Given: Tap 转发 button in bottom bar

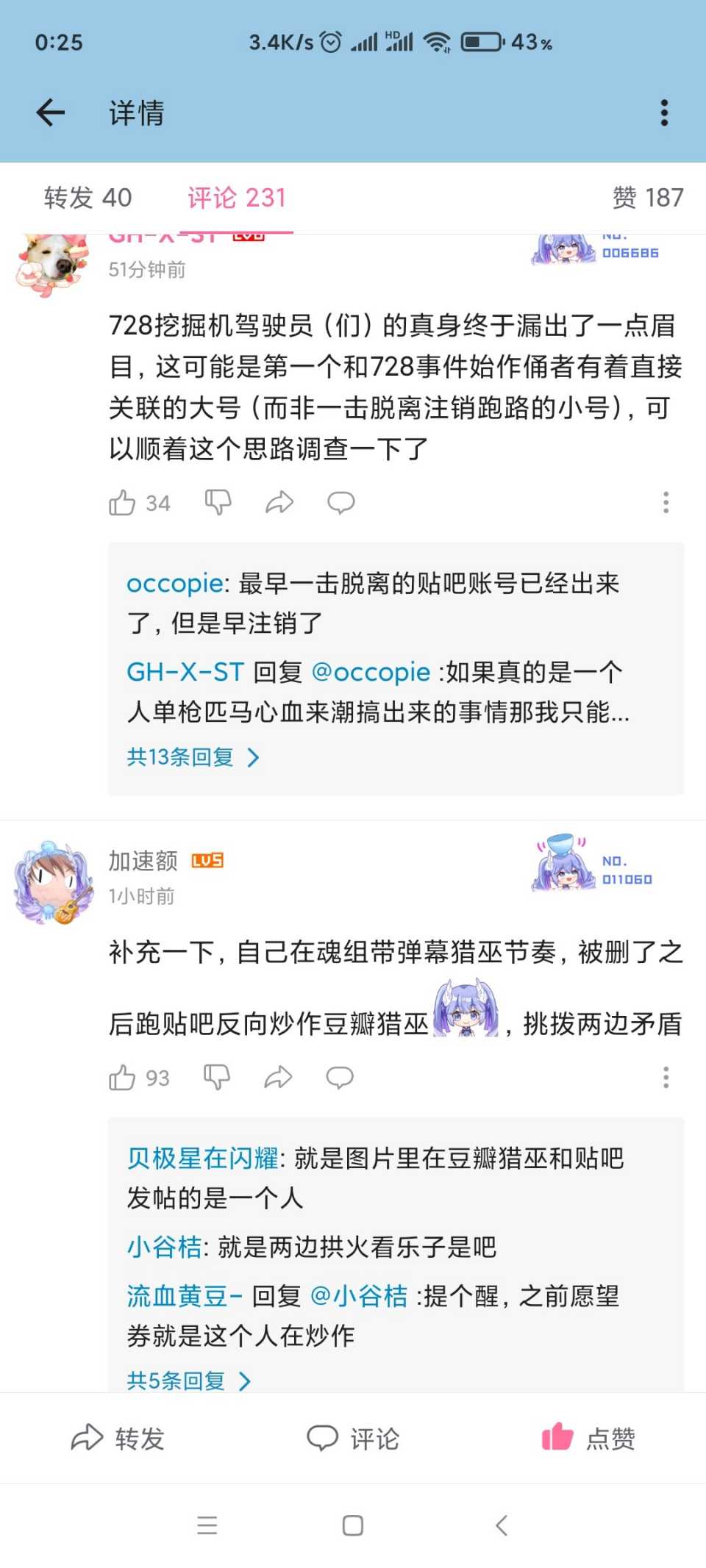Looking at the screenshot, I should pyautogui.click(x=118, y=1438).
